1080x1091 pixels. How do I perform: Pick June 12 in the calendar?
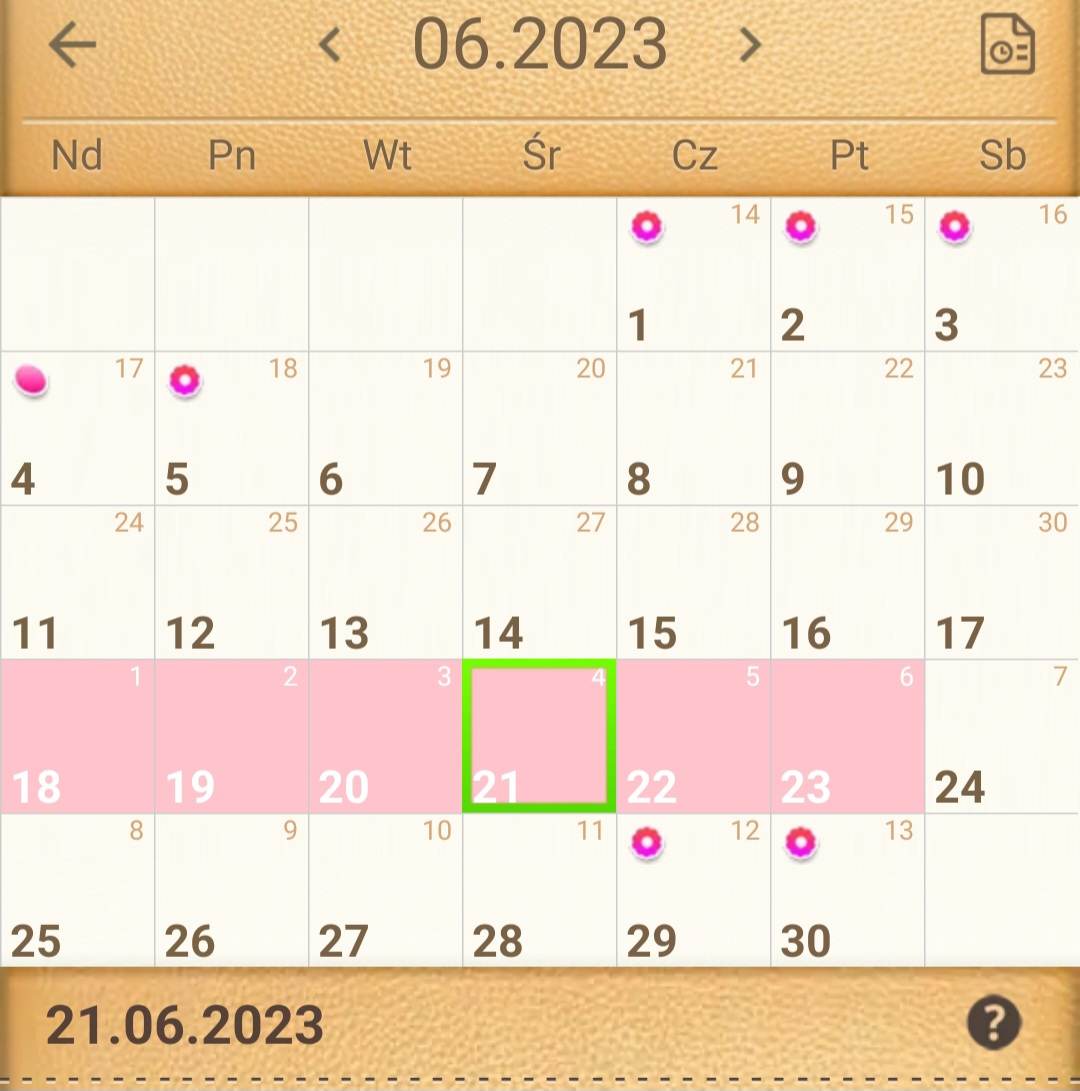coord(231,582)
